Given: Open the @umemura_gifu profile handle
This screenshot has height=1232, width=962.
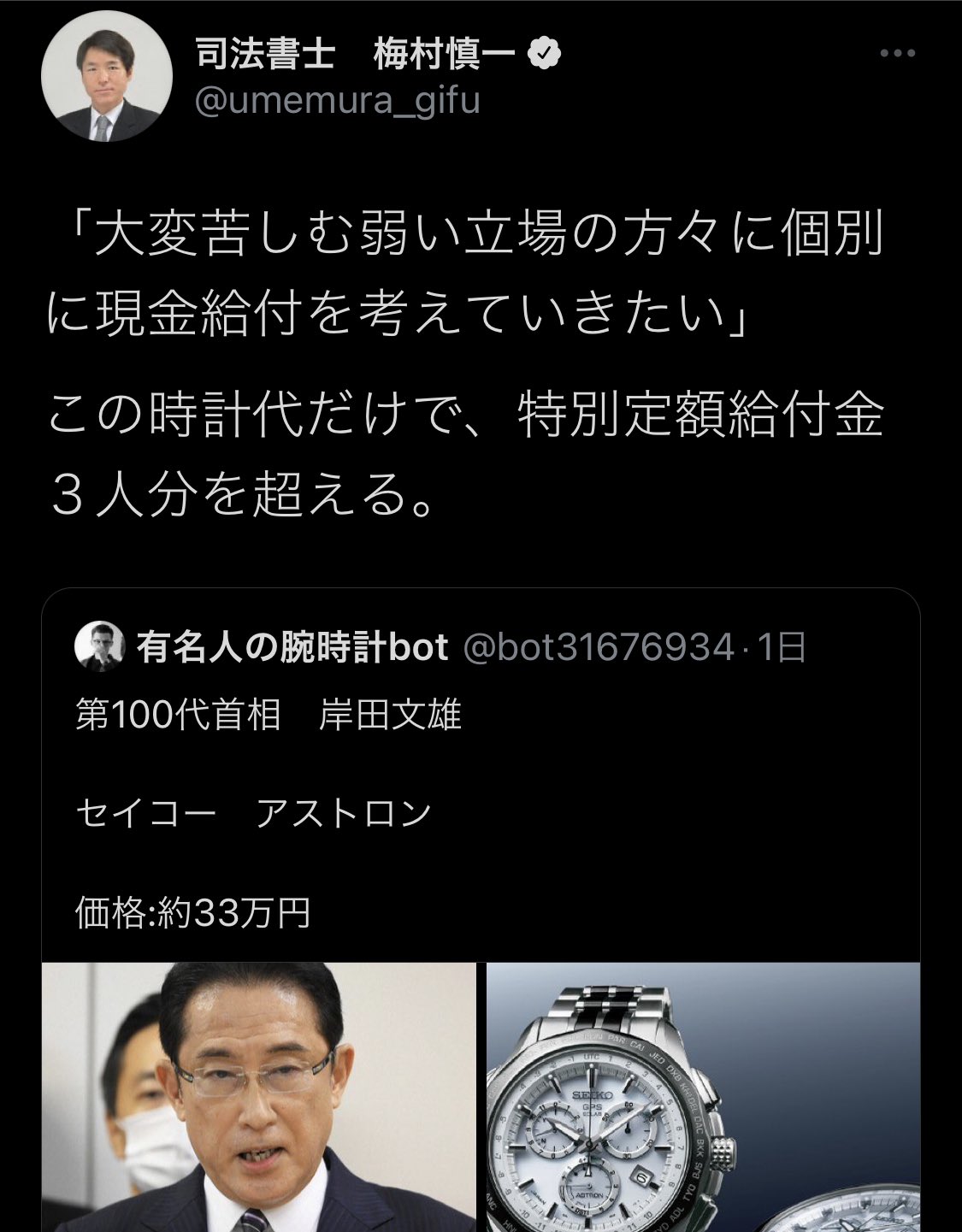Looking at the screenshot, I should [337, 101].
